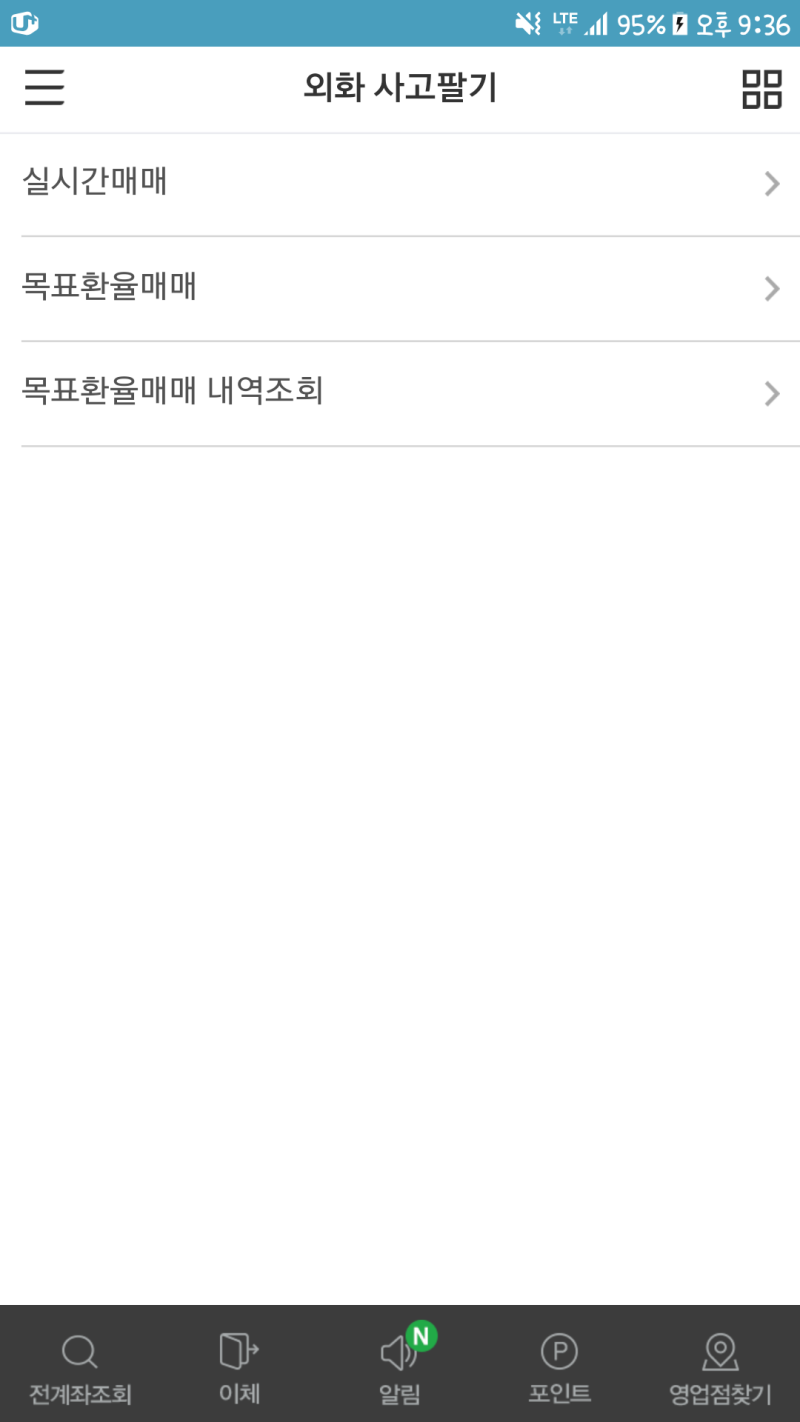Open the grid menu in the top right

click(761, 89)
